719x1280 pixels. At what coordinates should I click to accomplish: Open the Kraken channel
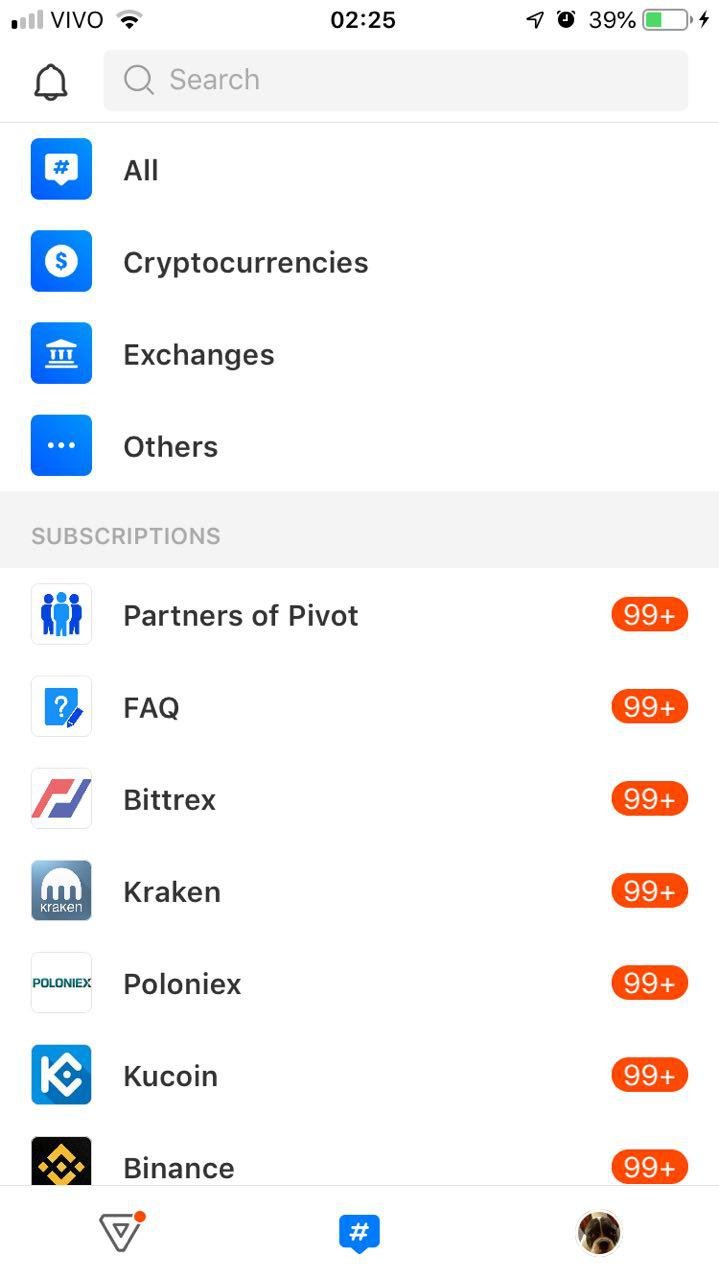[359, 891]
